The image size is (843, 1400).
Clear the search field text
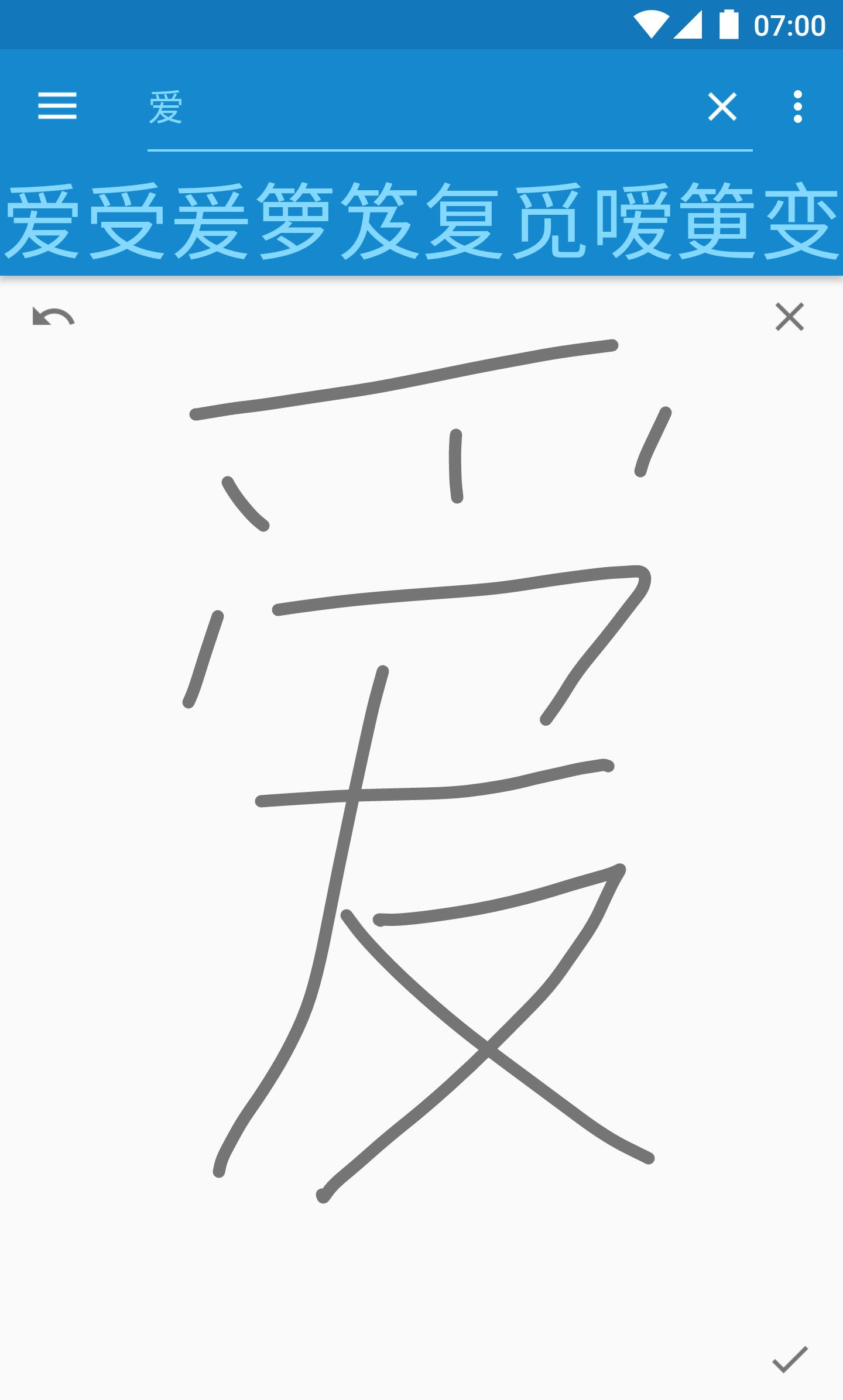click(722, 107)
